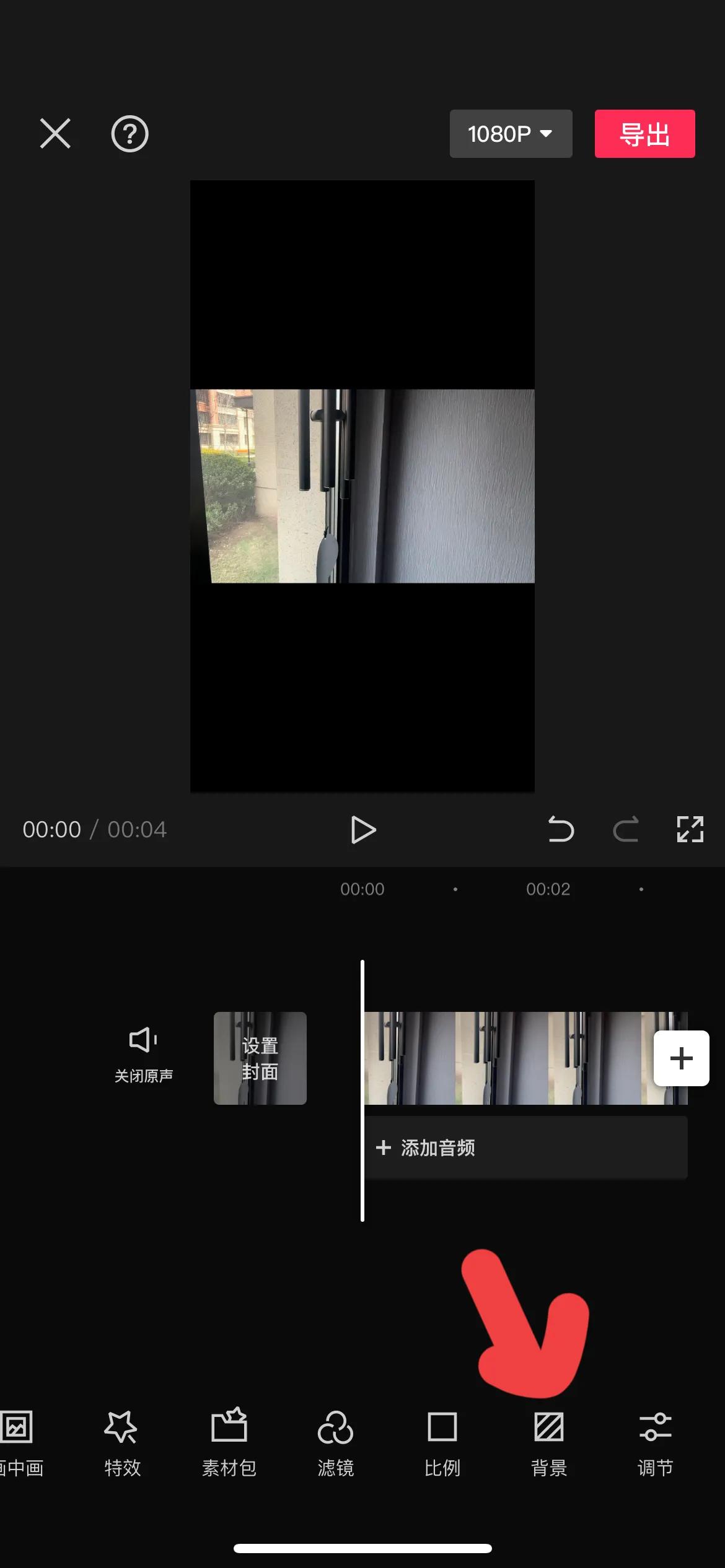Open 设置封面 cover settings
The height and width of the screenshot is (1568, 725).
pos(260,1058)
